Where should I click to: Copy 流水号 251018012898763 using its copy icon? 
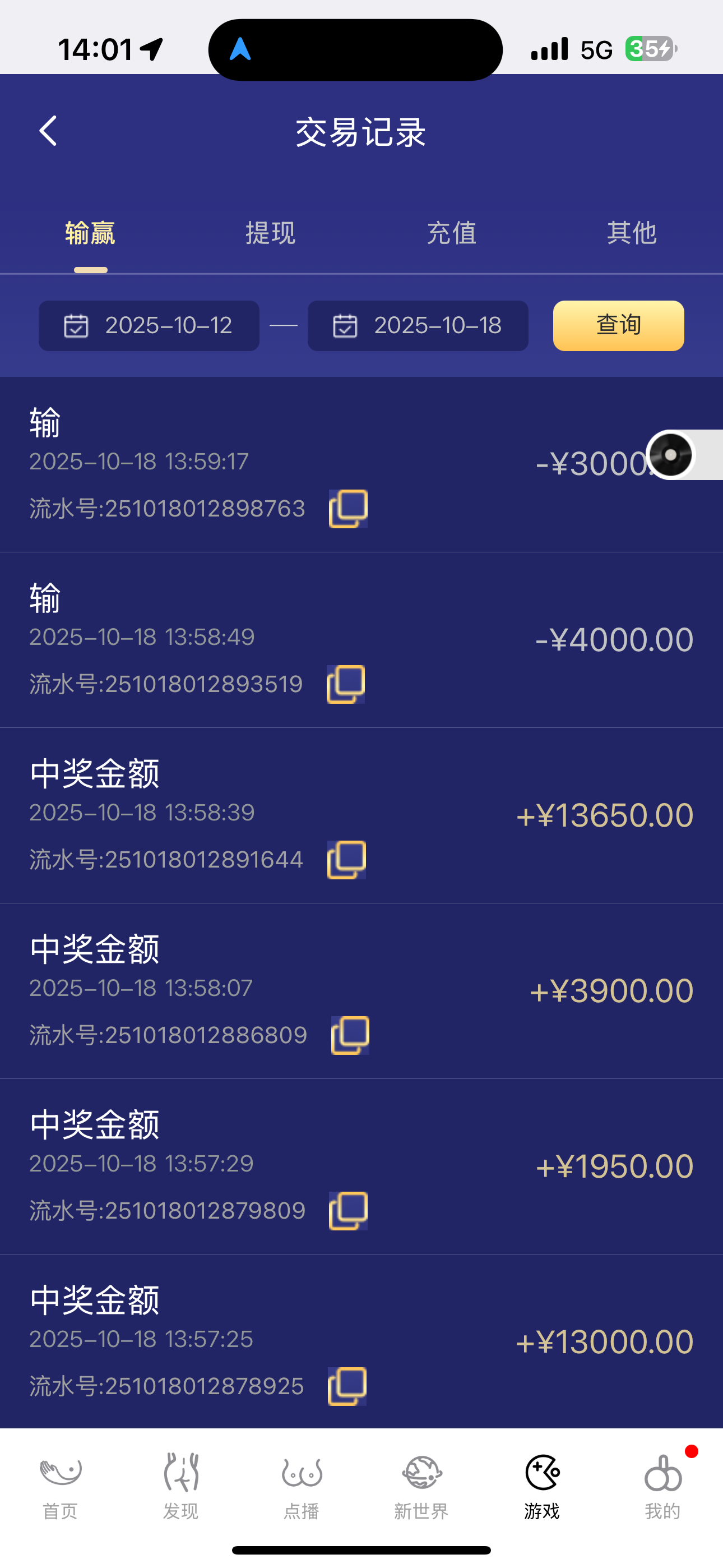point(347,509)
